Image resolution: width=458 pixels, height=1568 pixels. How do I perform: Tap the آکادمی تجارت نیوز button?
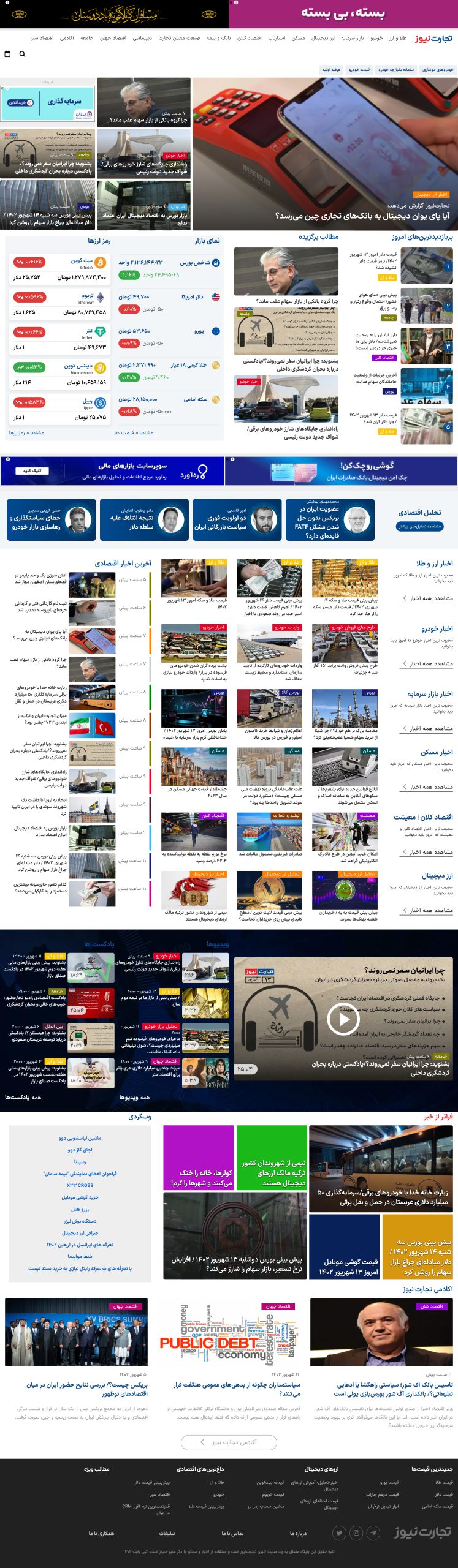(229, 1442)
